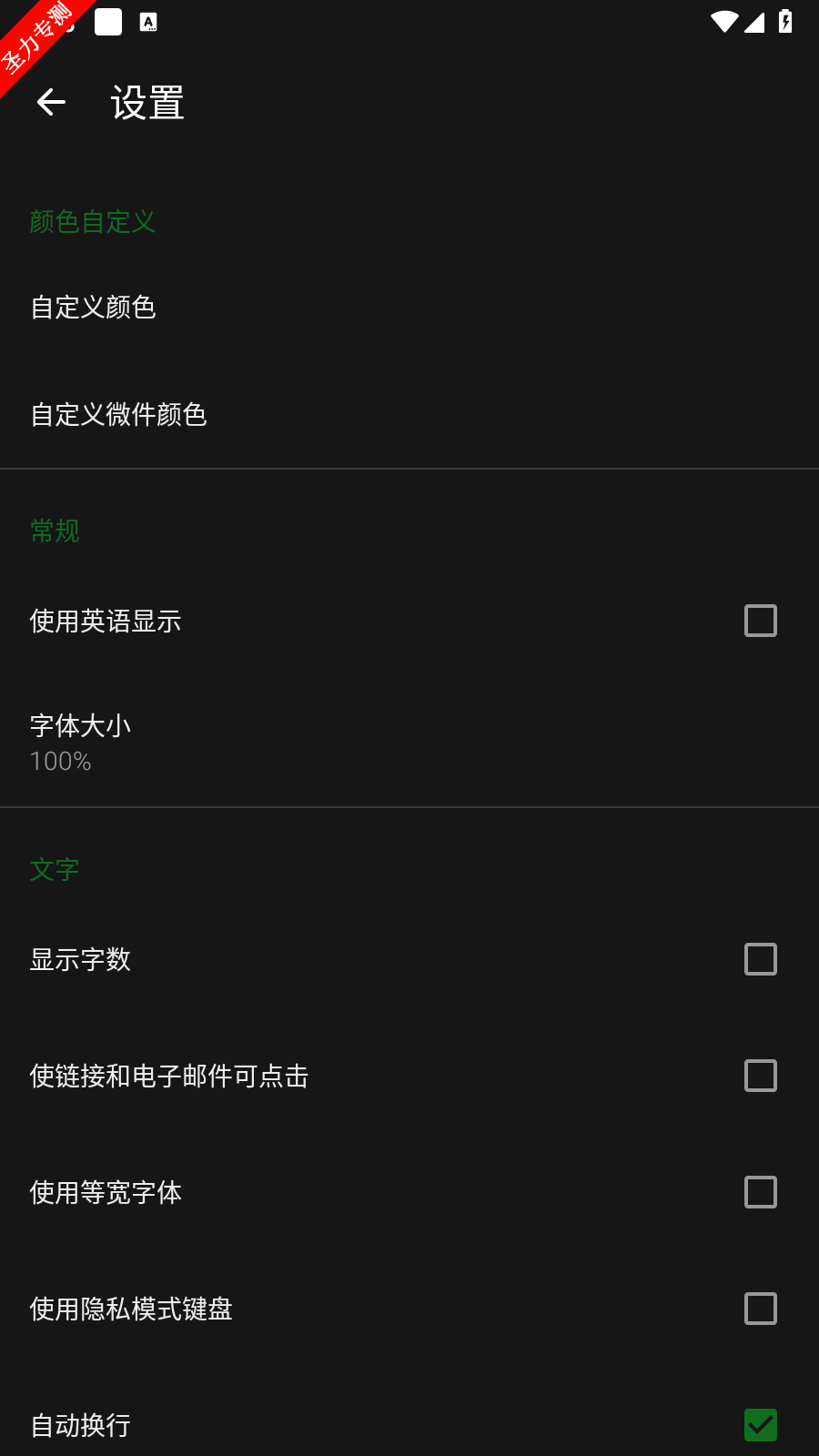Check the 显示字数 option
Image resolution: width=819 pixels, height=1456 pixels.
click(x=761, y=959)
